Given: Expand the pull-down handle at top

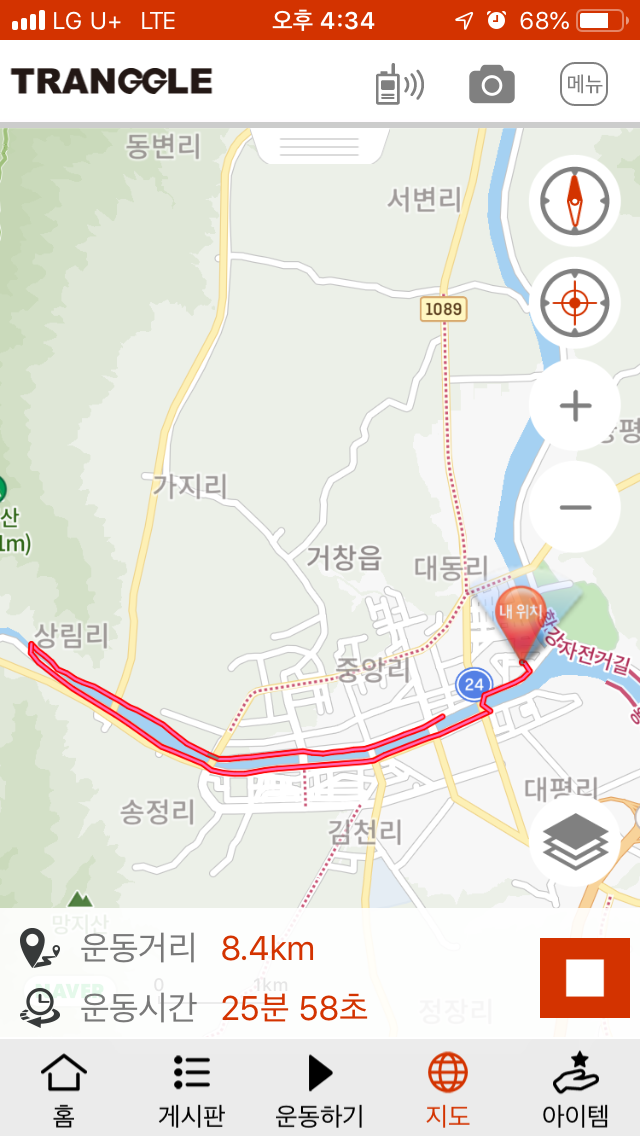Looking at the screenshot, I should (x=319, y=146).
